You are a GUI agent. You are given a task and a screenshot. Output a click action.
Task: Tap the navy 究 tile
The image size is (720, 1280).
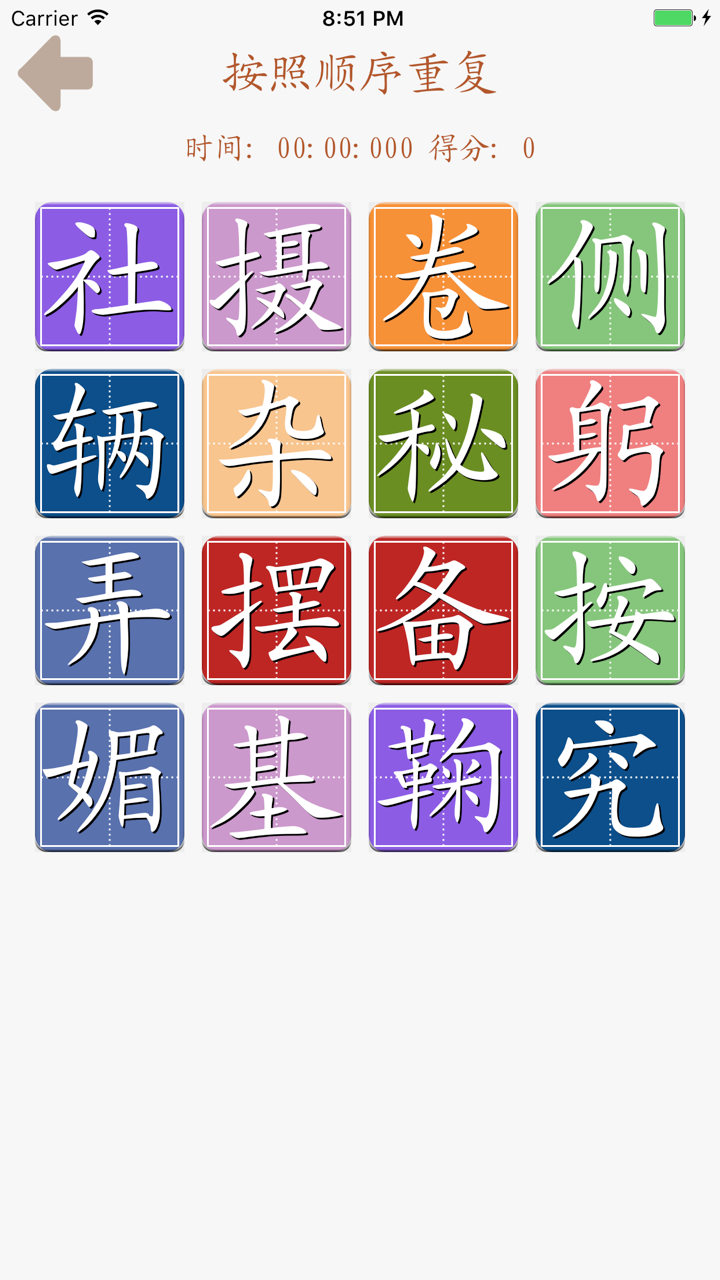(610, 778)
